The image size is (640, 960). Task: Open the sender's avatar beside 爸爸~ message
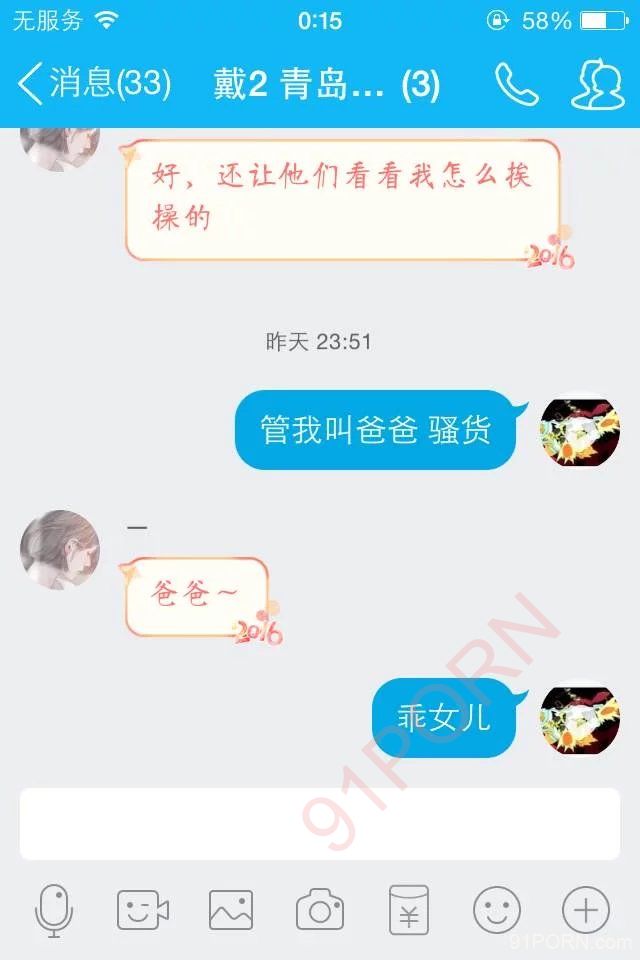pyautogui.click(x=60, y=550)
